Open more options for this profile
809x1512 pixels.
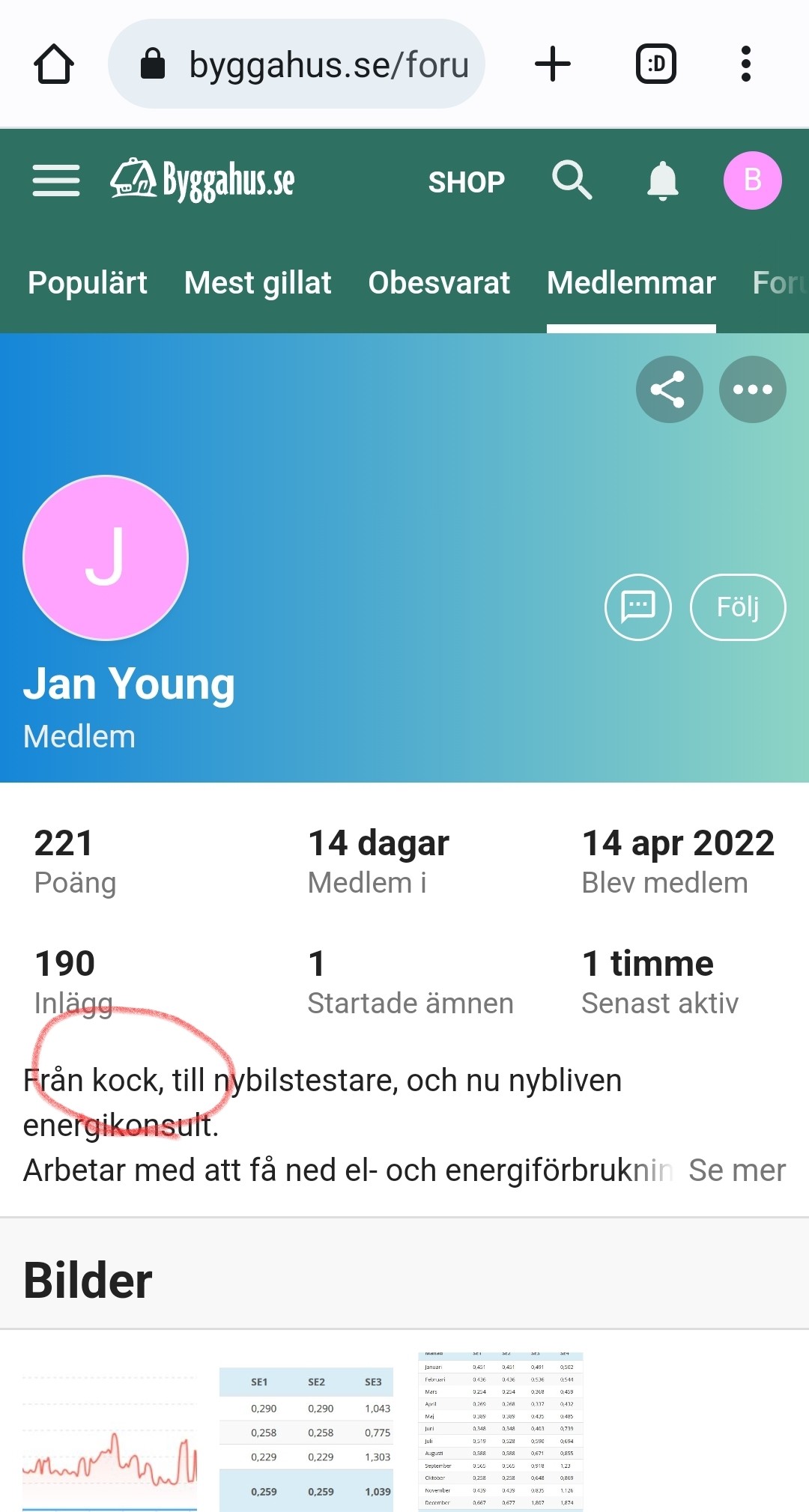tap(752, 389)
